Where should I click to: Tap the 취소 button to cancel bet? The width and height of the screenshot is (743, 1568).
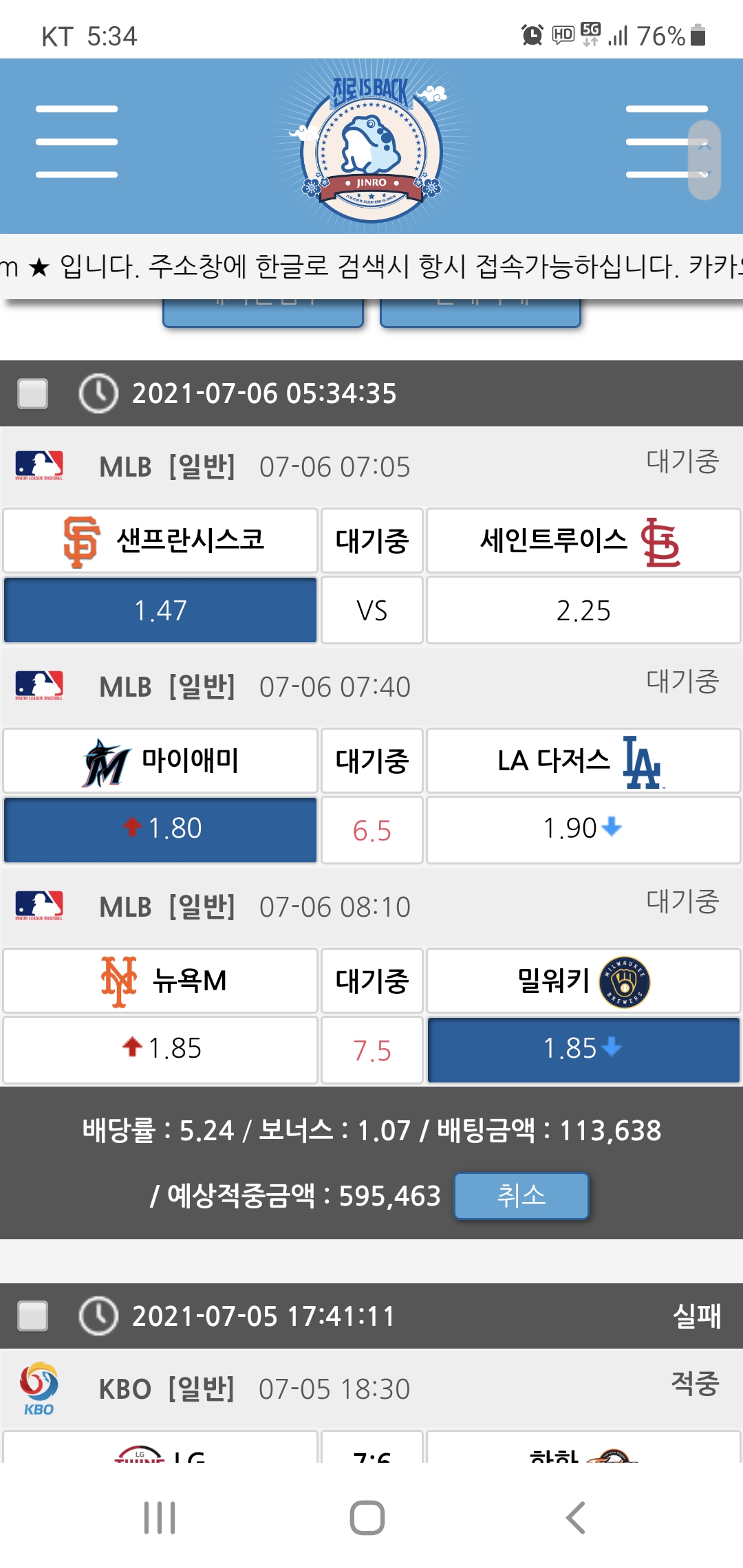[x=521, y=1196]
